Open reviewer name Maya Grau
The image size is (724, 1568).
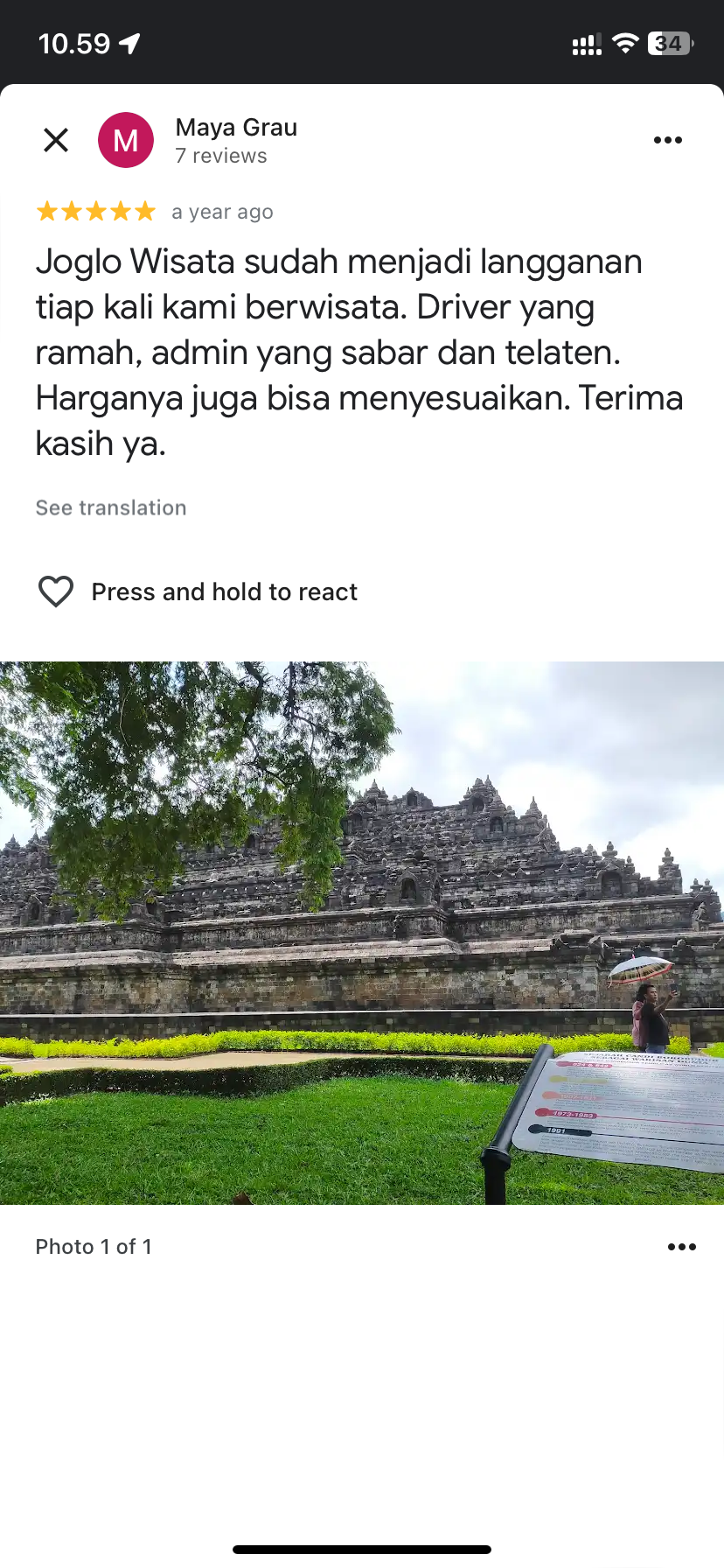[236, 128]
